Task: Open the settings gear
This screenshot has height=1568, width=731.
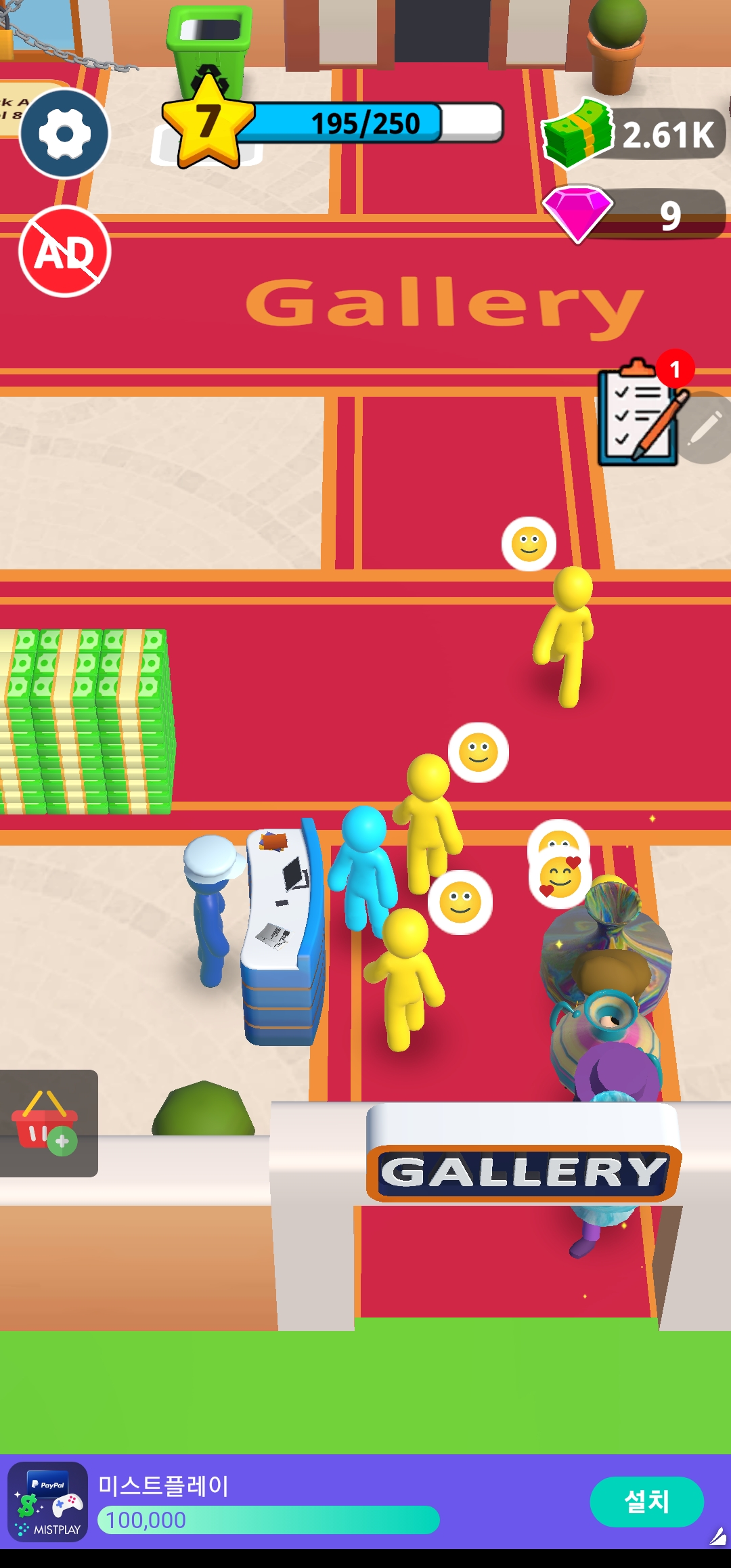Action: [x=64, y=133]
